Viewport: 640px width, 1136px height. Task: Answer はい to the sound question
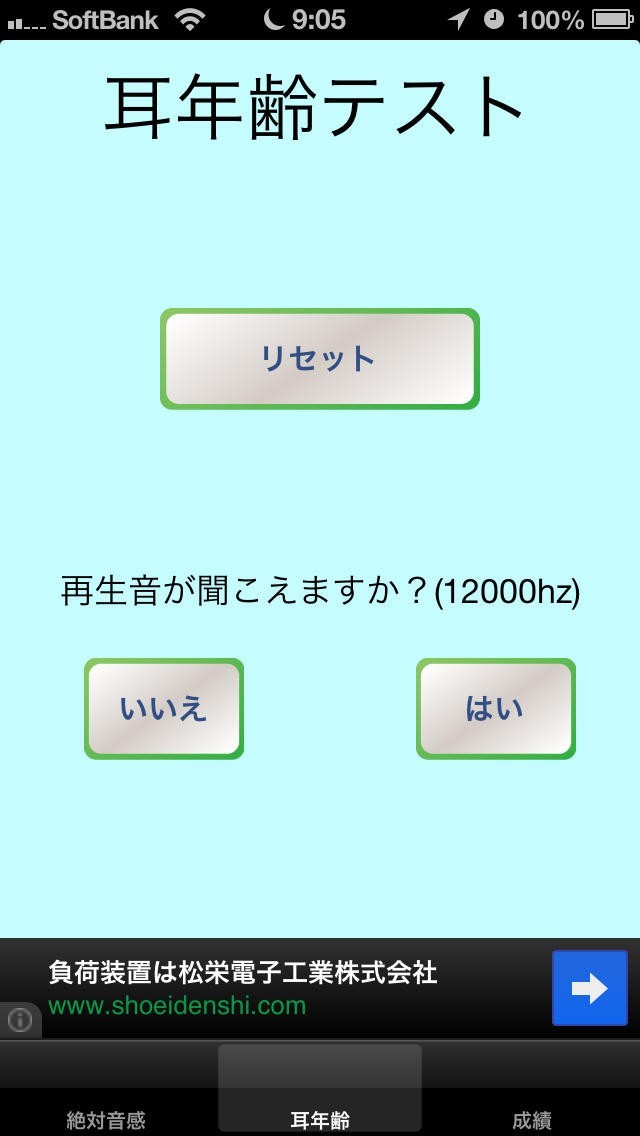coord(496,709)
